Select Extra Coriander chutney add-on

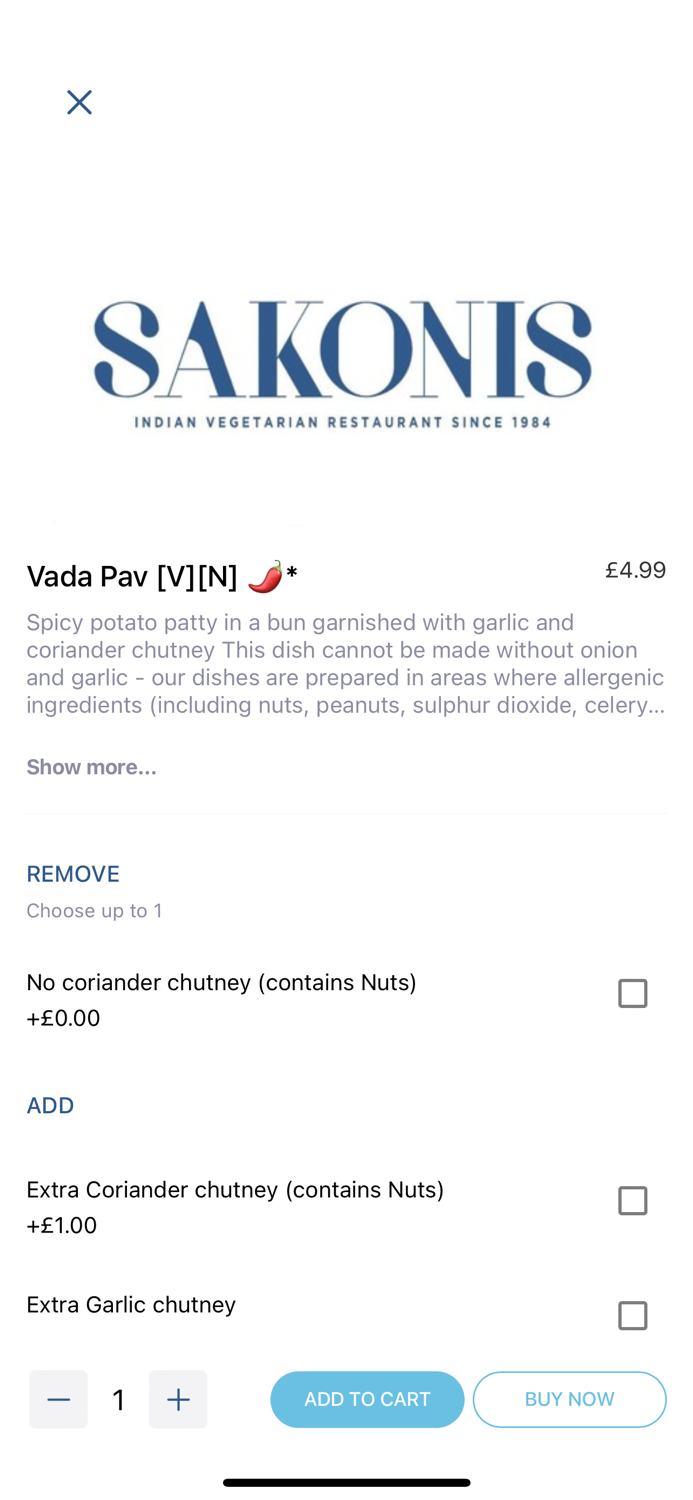pos(632,1200)
